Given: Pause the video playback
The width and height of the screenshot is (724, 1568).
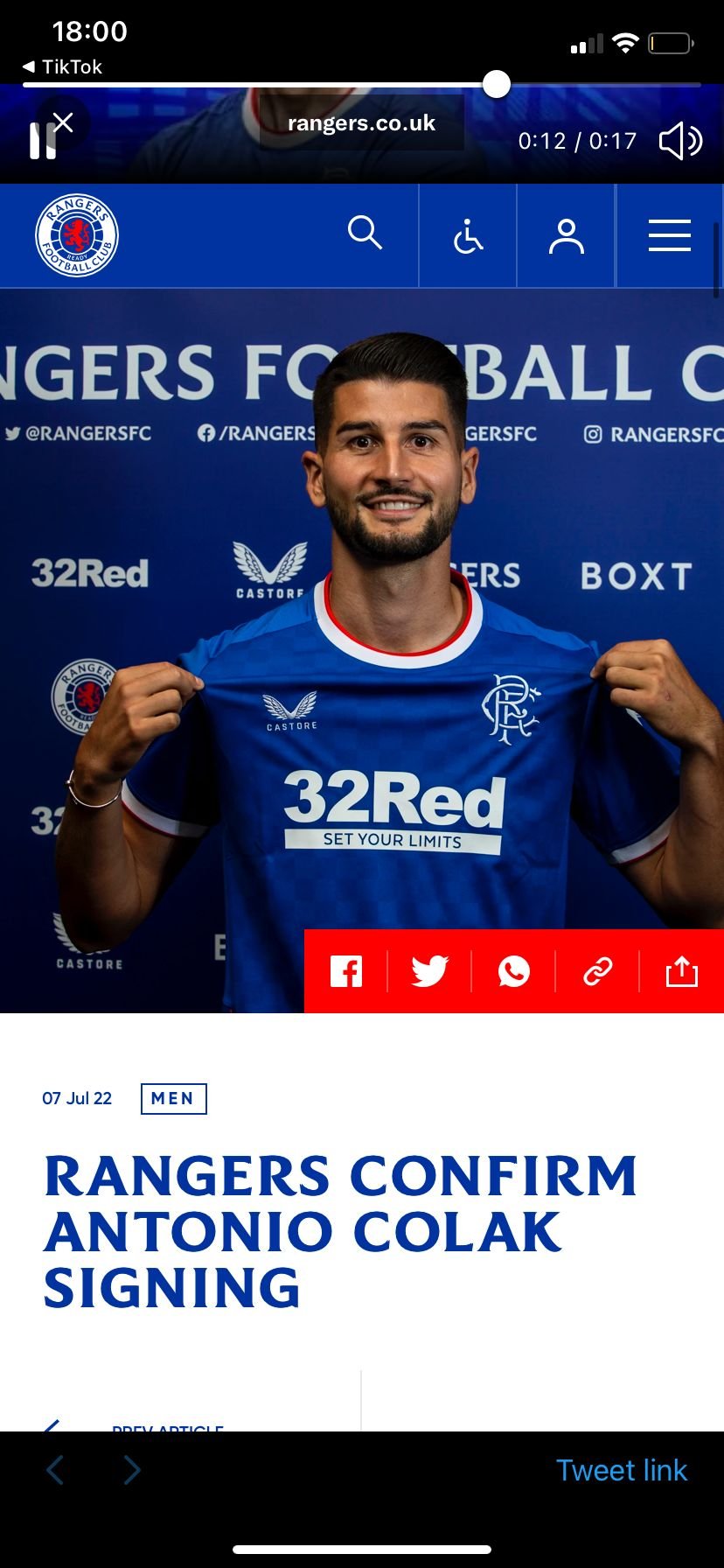Looking at the screenshot, I should click(x=42, y=141).
